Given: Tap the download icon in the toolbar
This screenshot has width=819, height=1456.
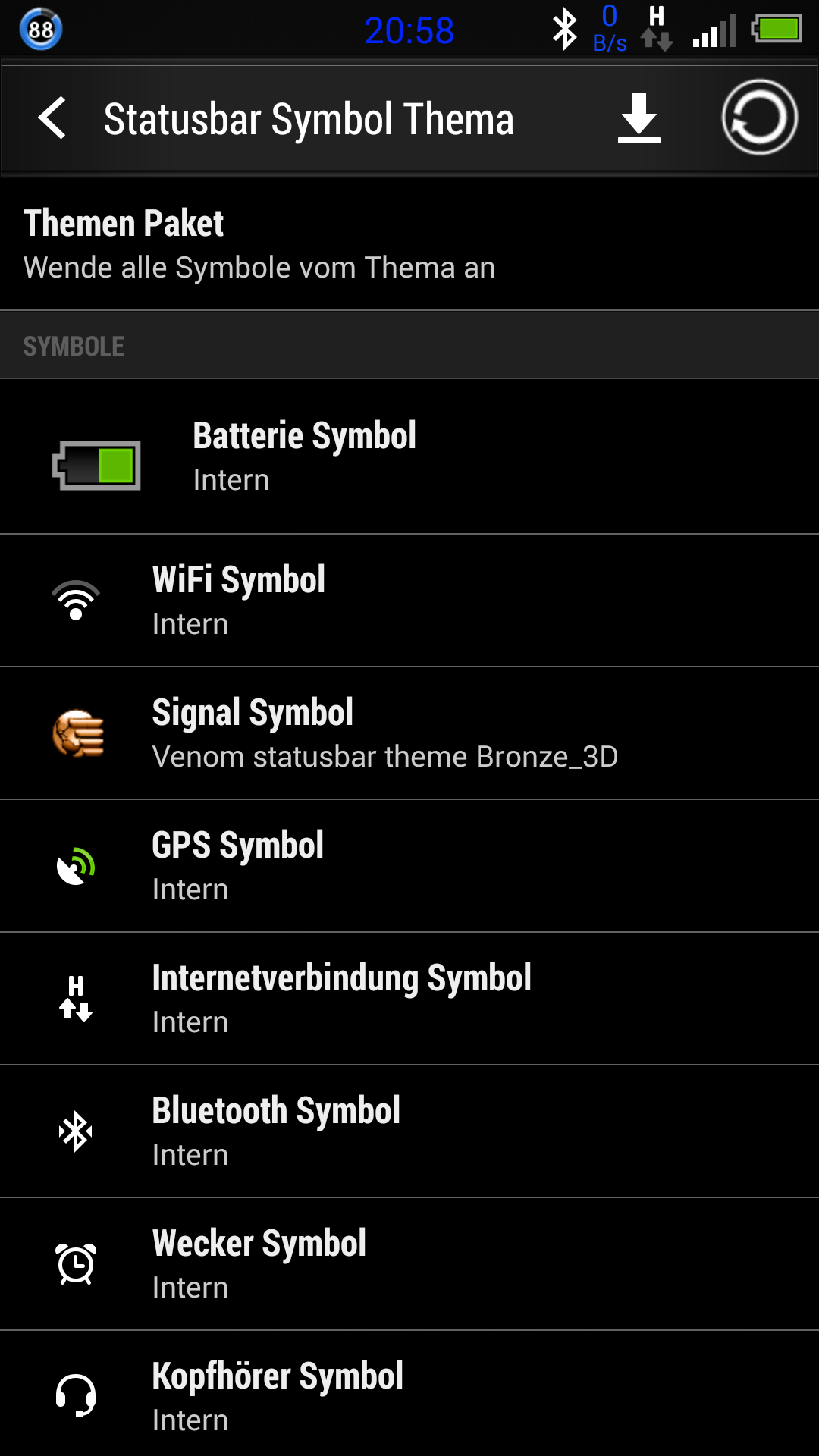Looking at the screenshot, I should [639, 118].
